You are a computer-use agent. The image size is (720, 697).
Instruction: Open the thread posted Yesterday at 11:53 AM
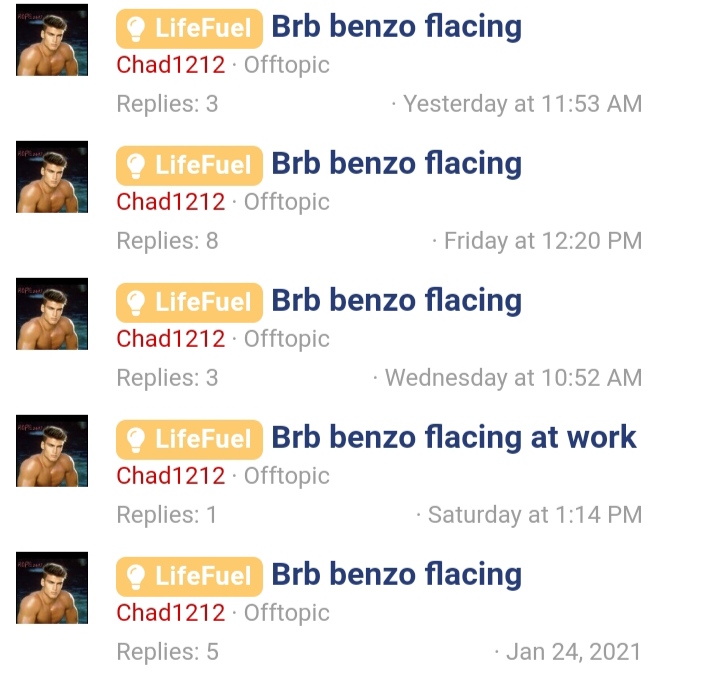(396, 27)
